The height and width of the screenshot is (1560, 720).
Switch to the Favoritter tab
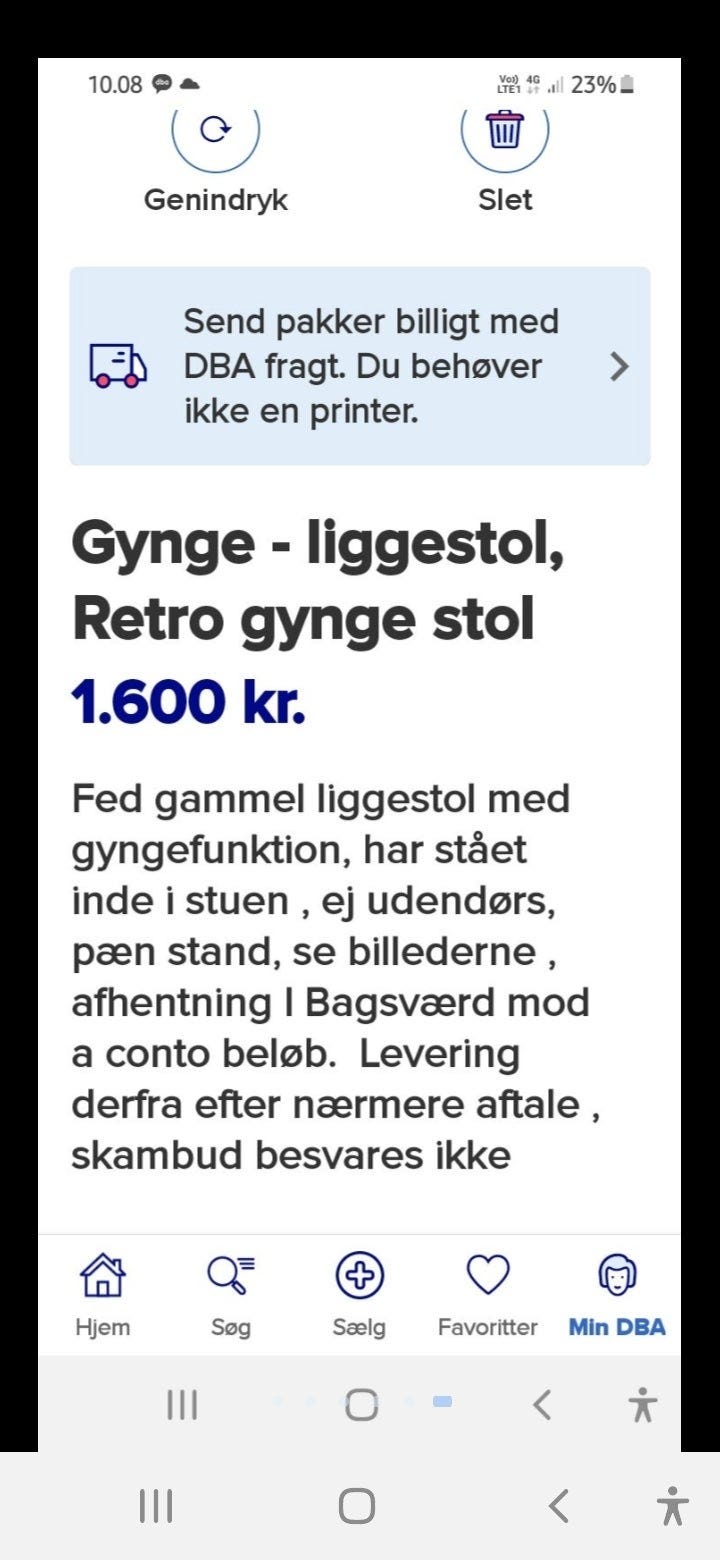[x=487, y=1297]
